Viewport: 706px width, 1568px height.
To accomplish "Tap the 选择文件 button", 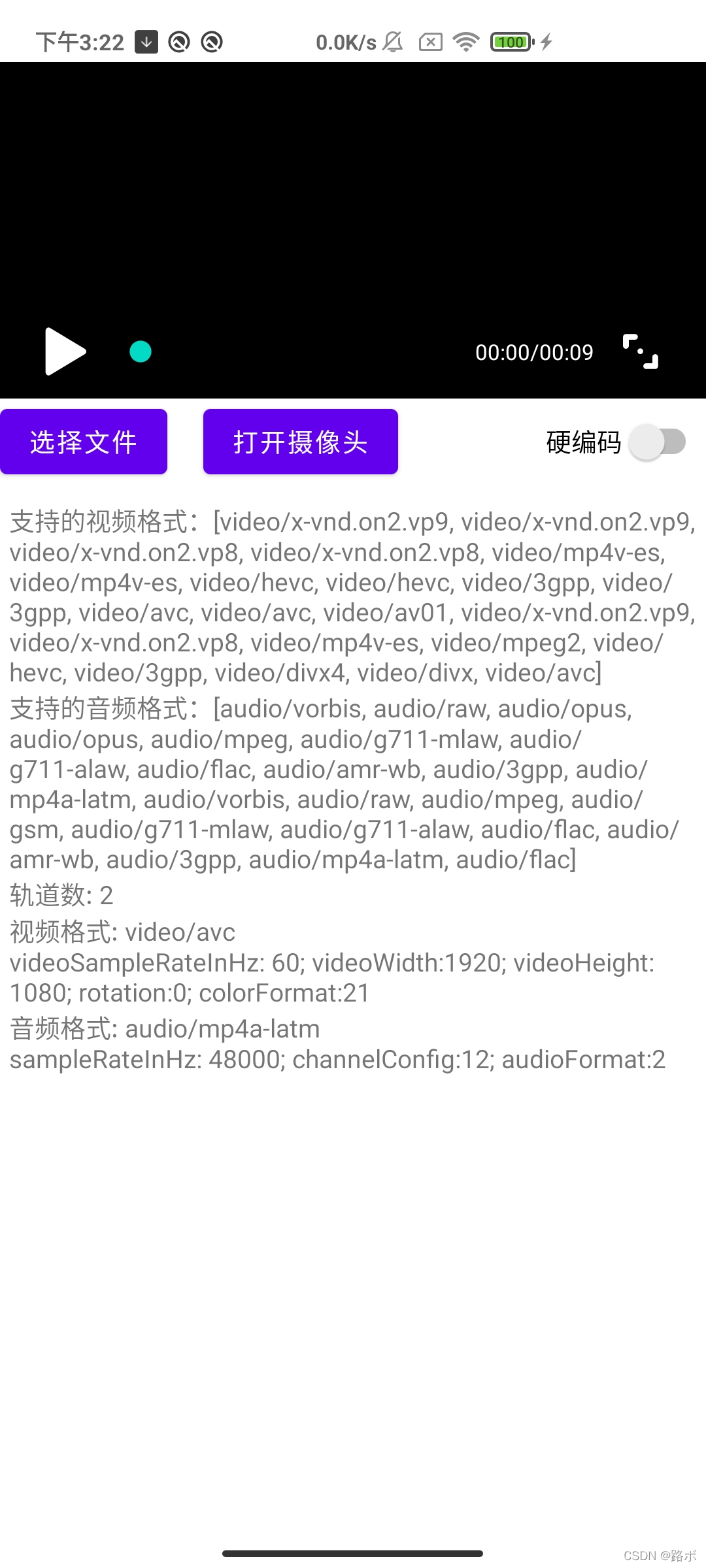I will 84,442.
